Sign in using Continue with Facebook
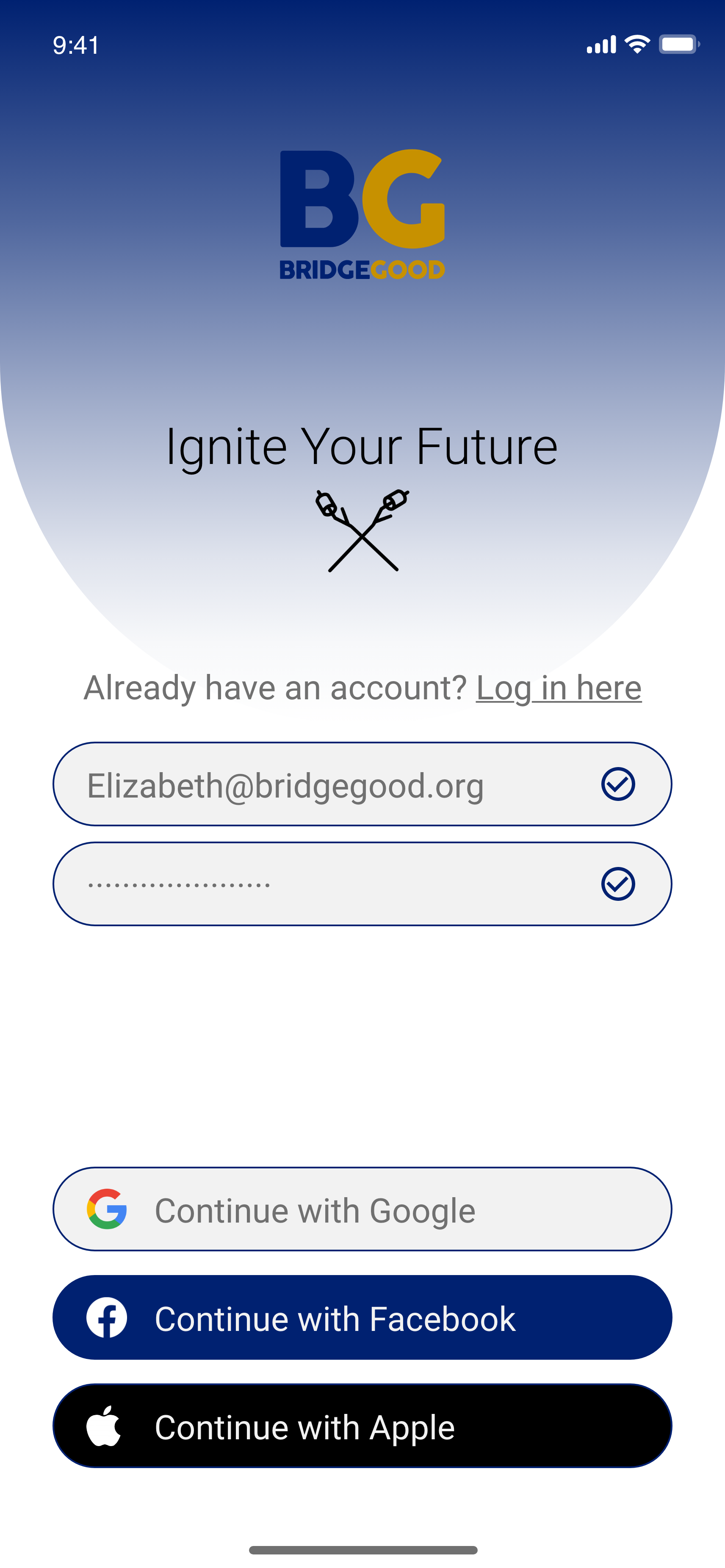The width and height of the screenshot is (725, 1568). [362, 1317]
